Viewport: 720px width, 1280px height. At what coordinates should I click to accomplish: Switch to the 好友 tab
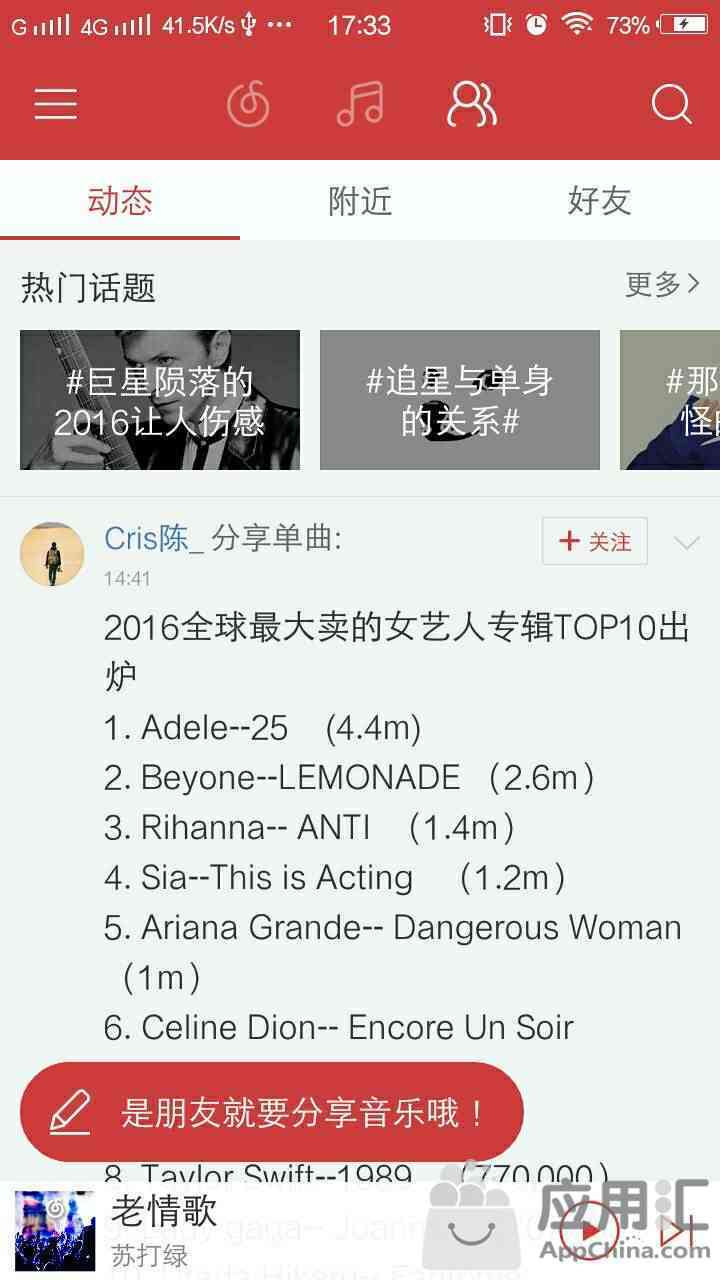click(x=599, y=201)
